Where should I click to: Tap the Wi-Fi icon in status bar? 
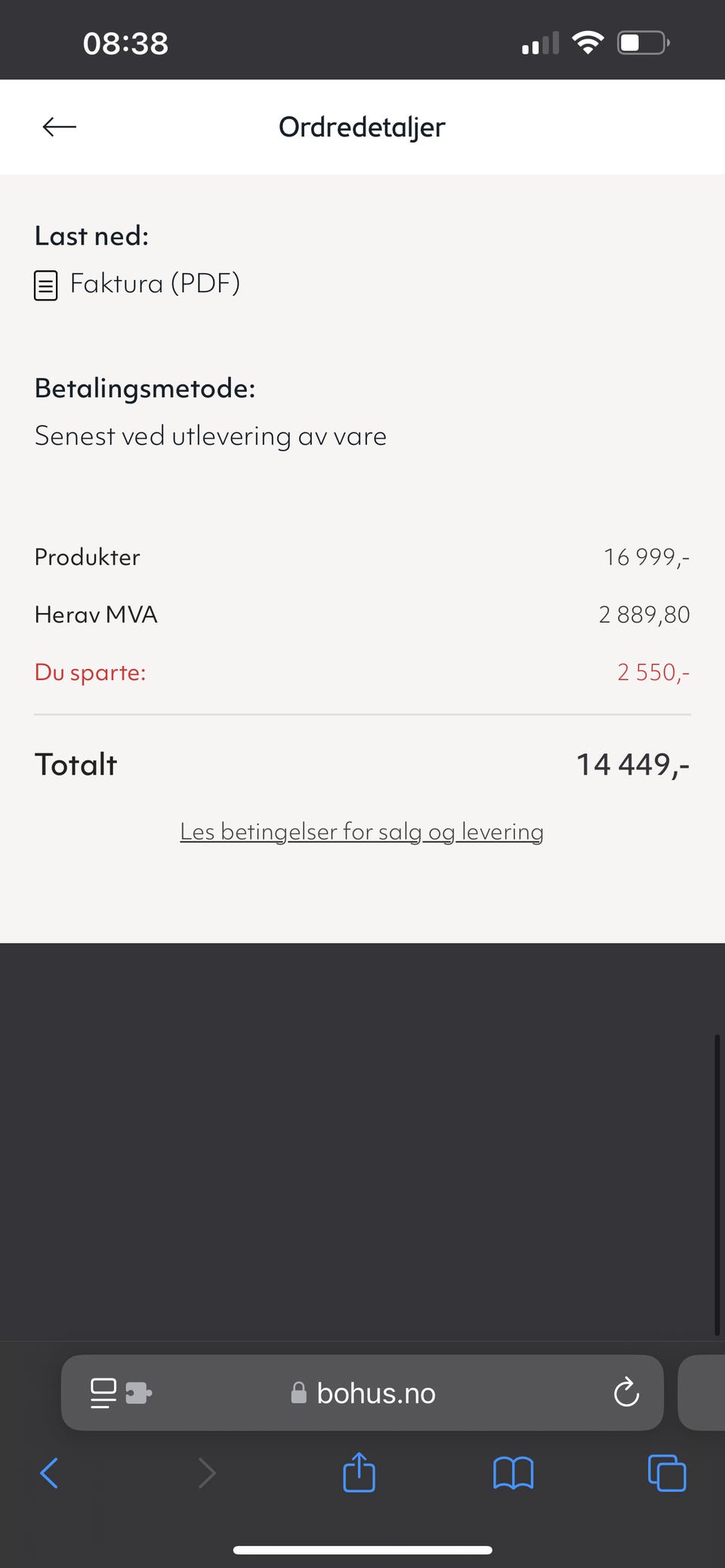(588, 42)
